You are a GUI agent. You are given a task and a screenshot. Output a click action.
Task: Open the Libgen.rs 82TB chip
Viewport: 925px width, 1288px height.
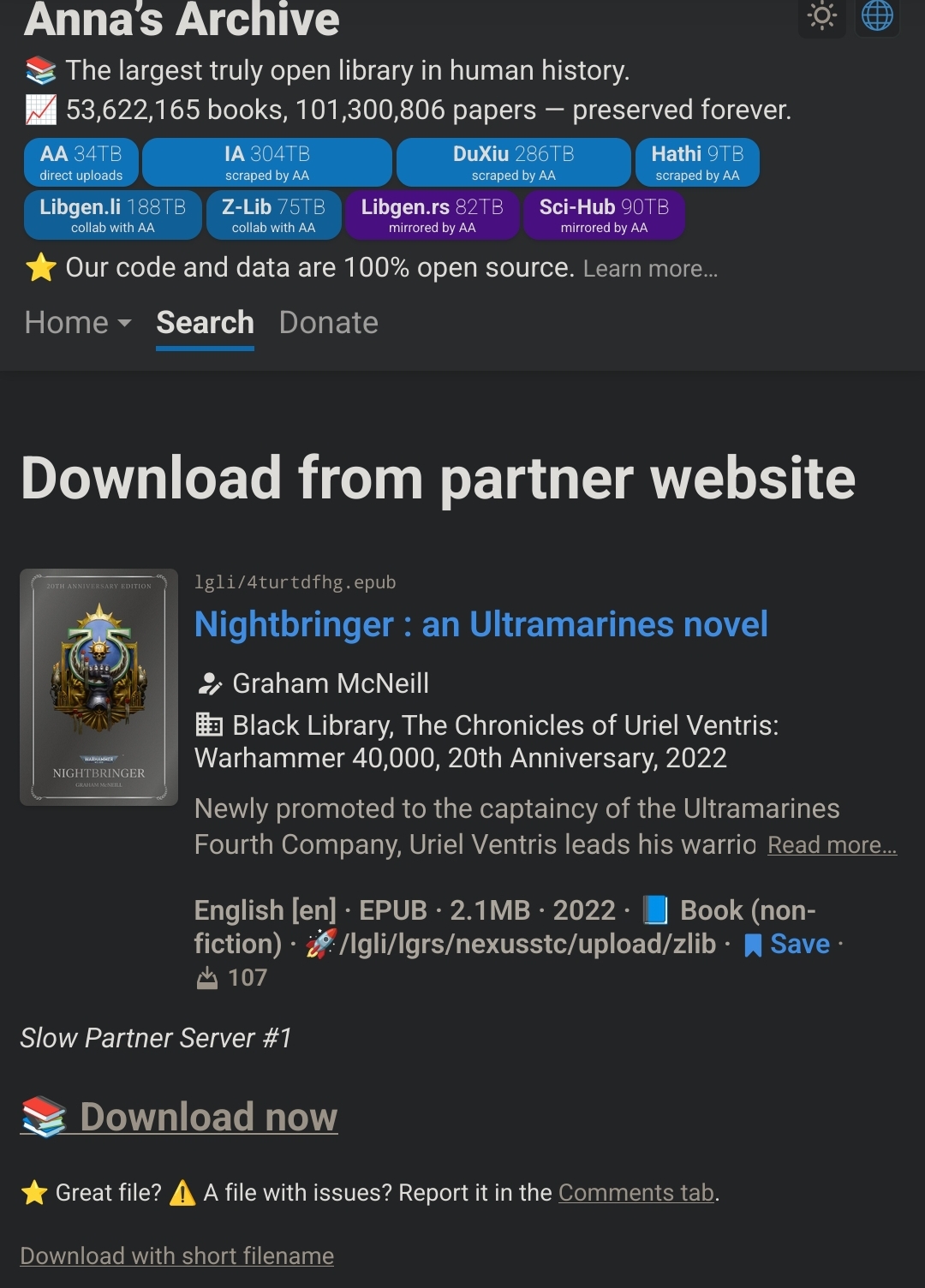coord(432,215)
